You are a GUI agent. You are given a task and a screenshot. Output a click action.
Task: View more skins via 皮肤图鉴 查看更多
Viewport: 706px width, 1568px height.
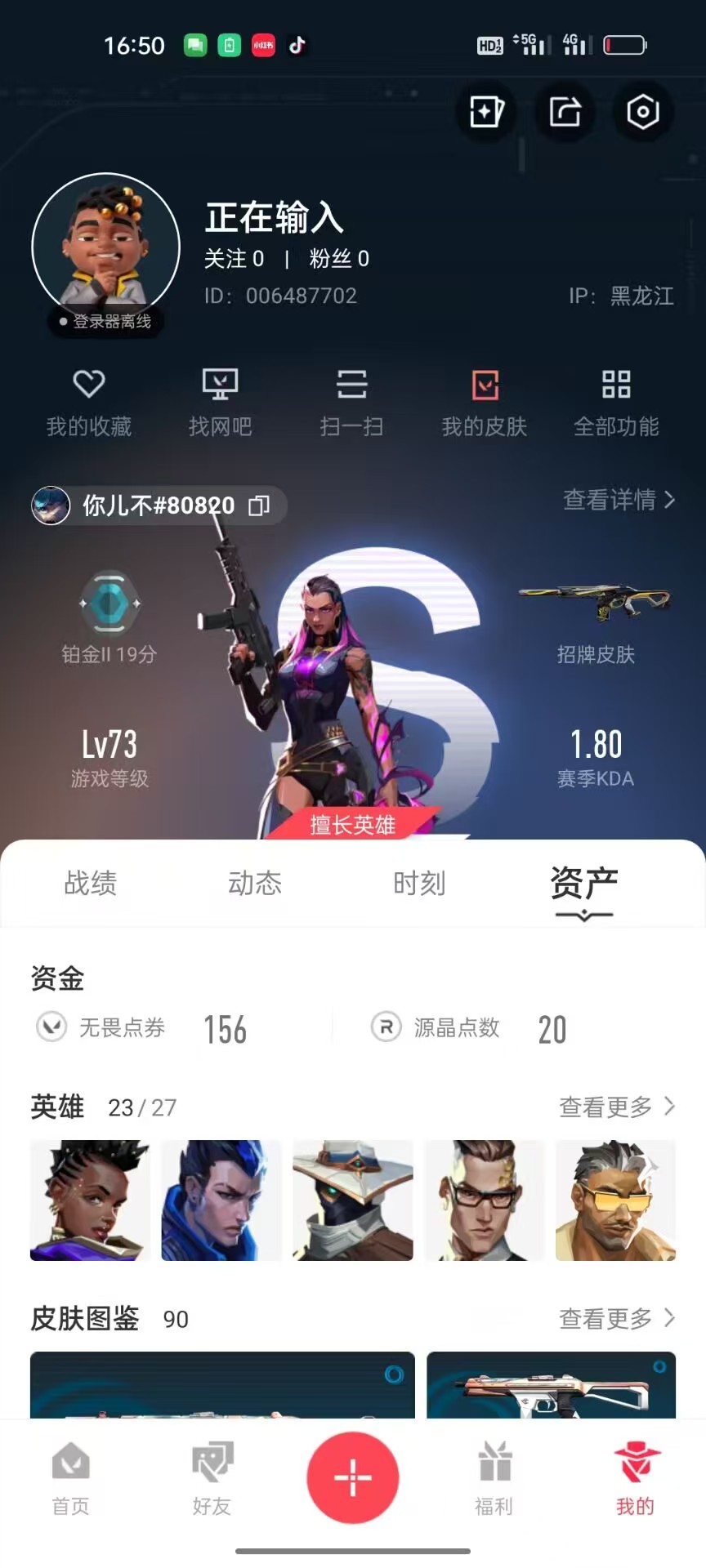pyautogui.click(x=617, y=1318)
